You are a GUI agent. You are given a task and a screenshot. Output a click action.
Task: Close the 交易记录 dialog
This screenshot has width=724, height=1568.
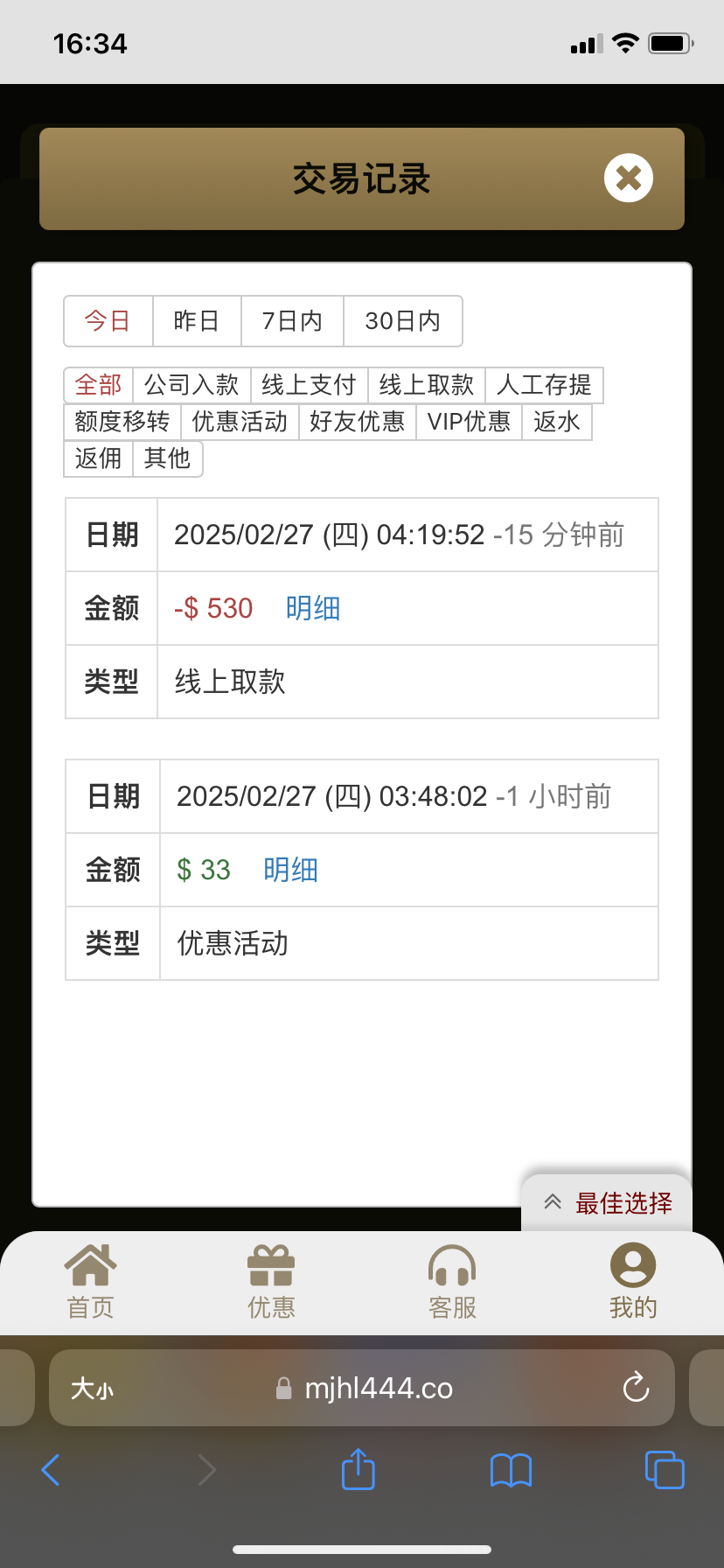(x=629, y=178)
